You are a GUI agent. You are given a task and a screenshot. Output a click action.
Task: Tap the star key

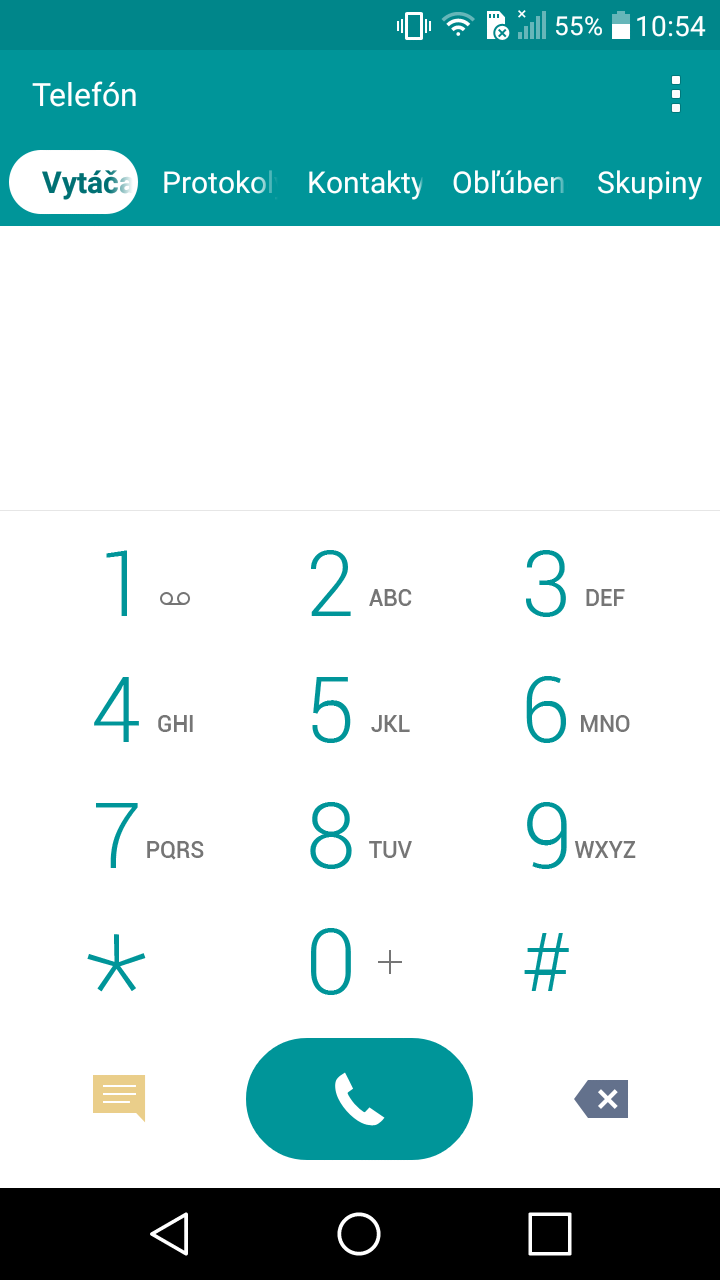click(117, 962)
